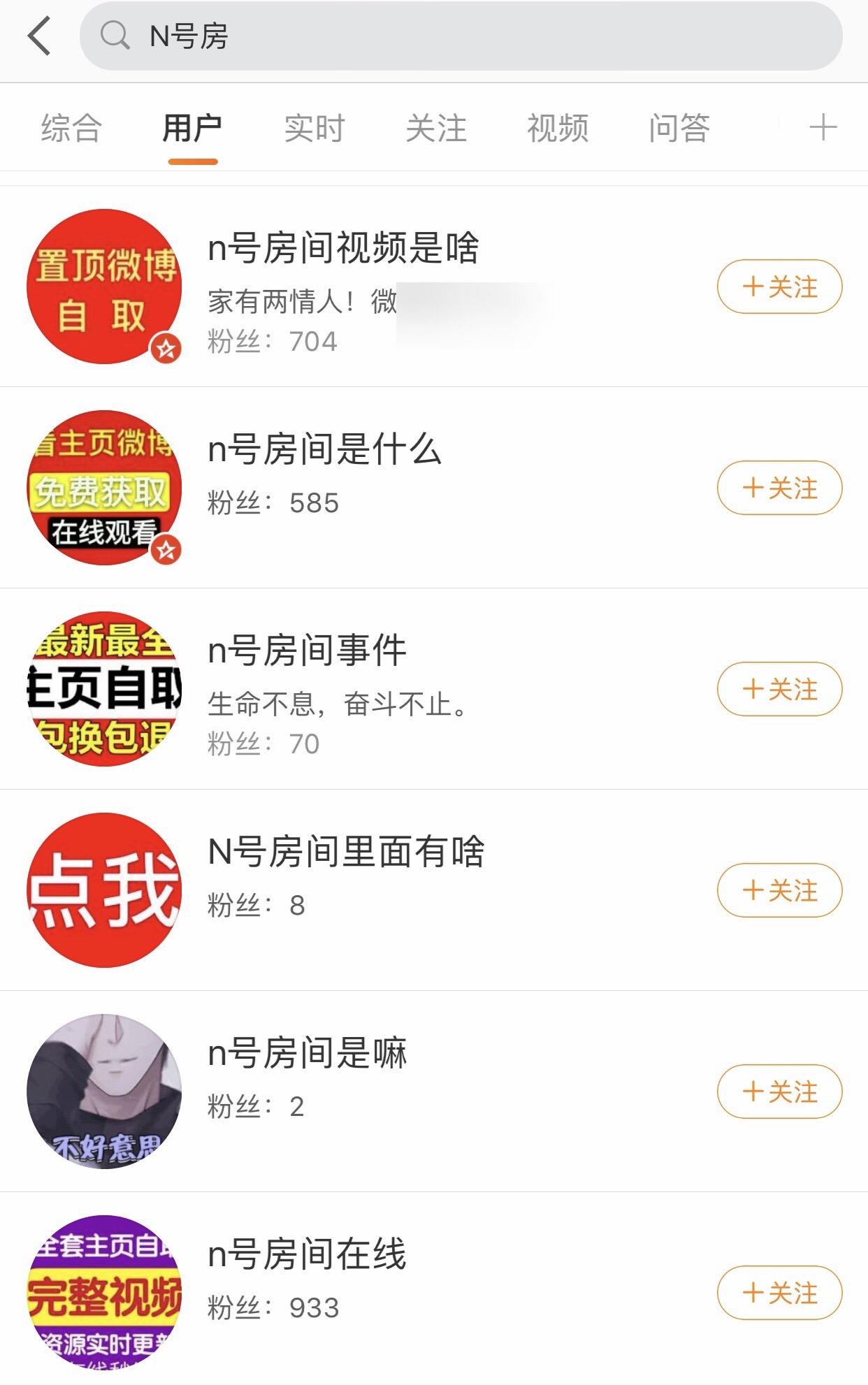The image size is (868, 1385).
Task: View the n号房间事件 user profile
Action: (x=307, y=651)
